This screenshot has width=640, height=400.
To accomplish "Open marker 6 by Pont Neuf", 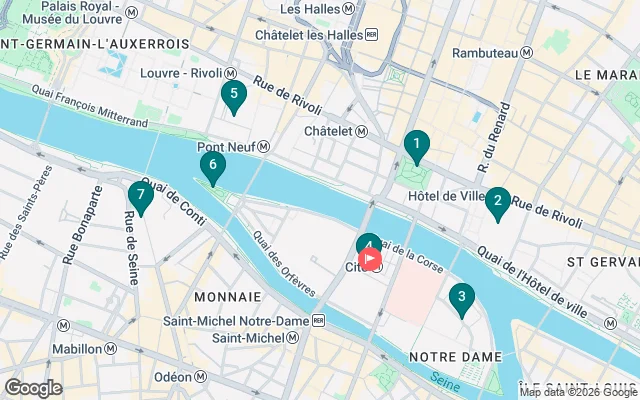I will pyautogui.click(x=212, y=166).
